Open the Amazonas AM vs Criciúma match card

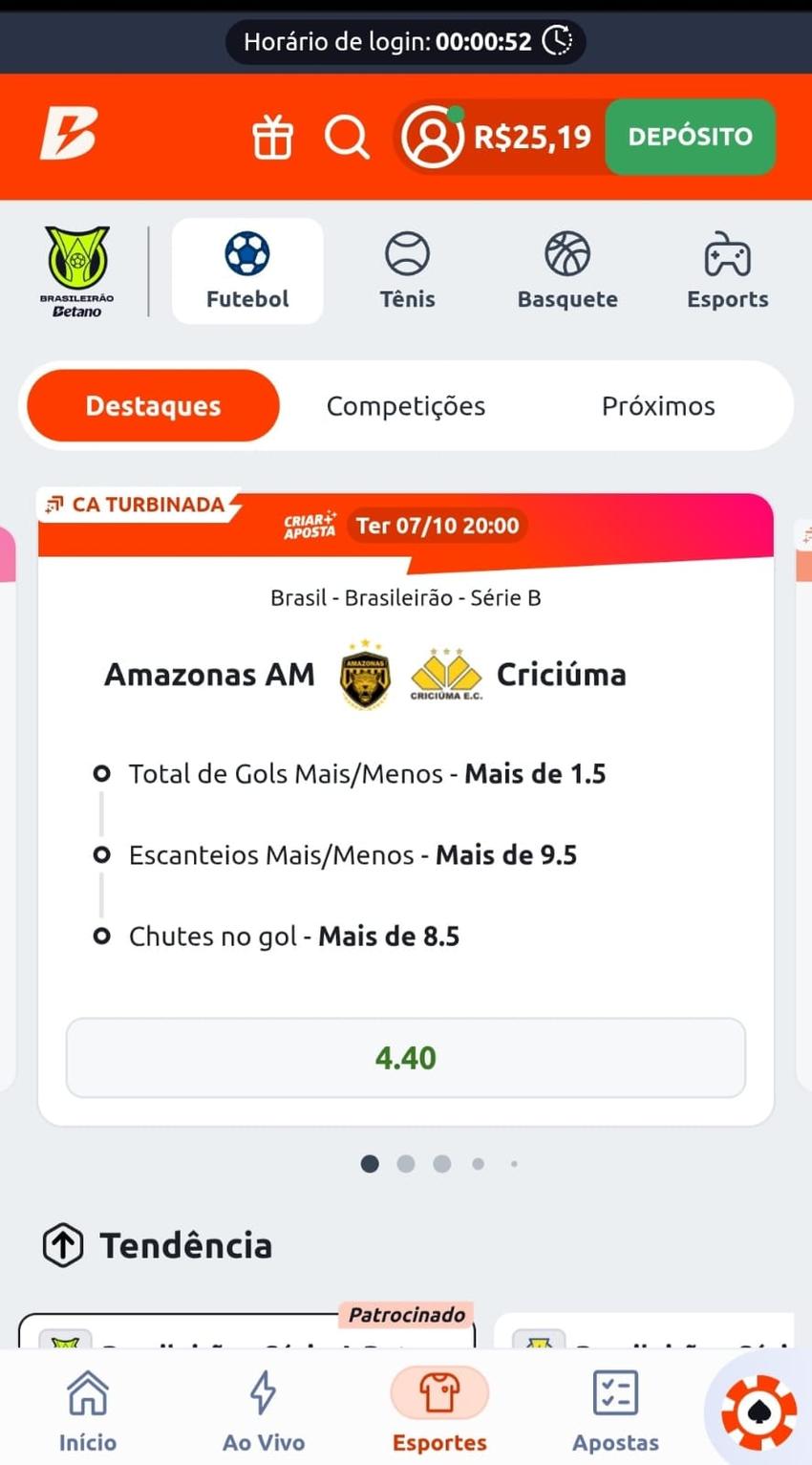(405, 674)
